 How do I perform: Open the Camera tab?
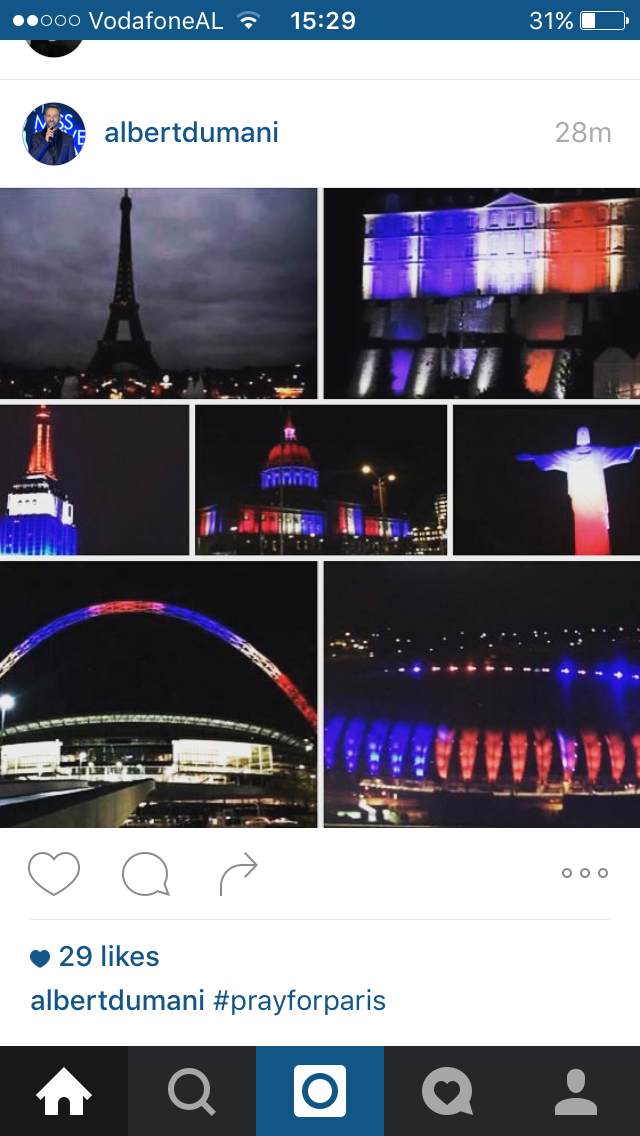click(x=320, y=1091)
